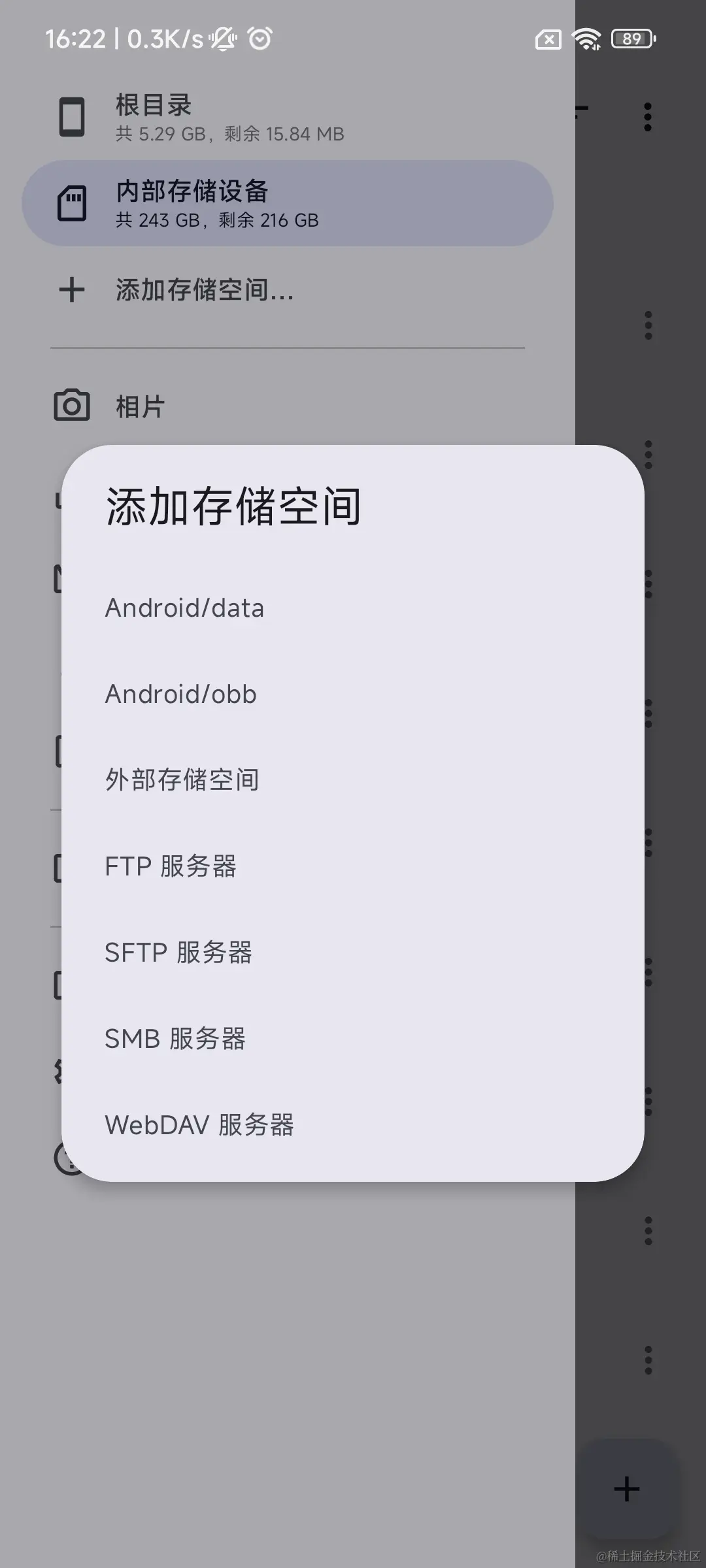
Task: Tap WebDAV 服务器 option
Action: click(x=199, y=1125)
